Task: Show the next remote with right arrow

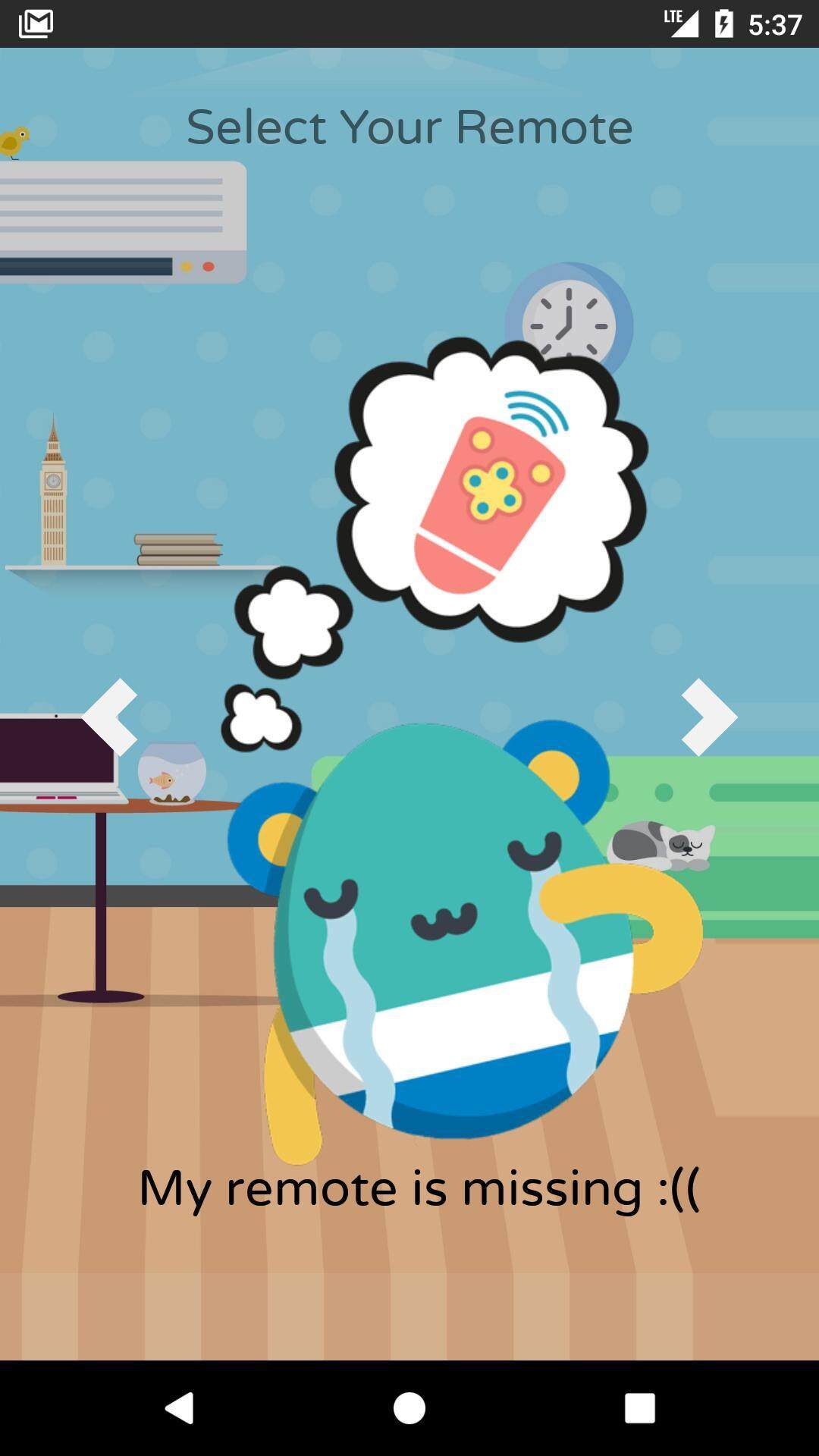Action: point(709,717)
